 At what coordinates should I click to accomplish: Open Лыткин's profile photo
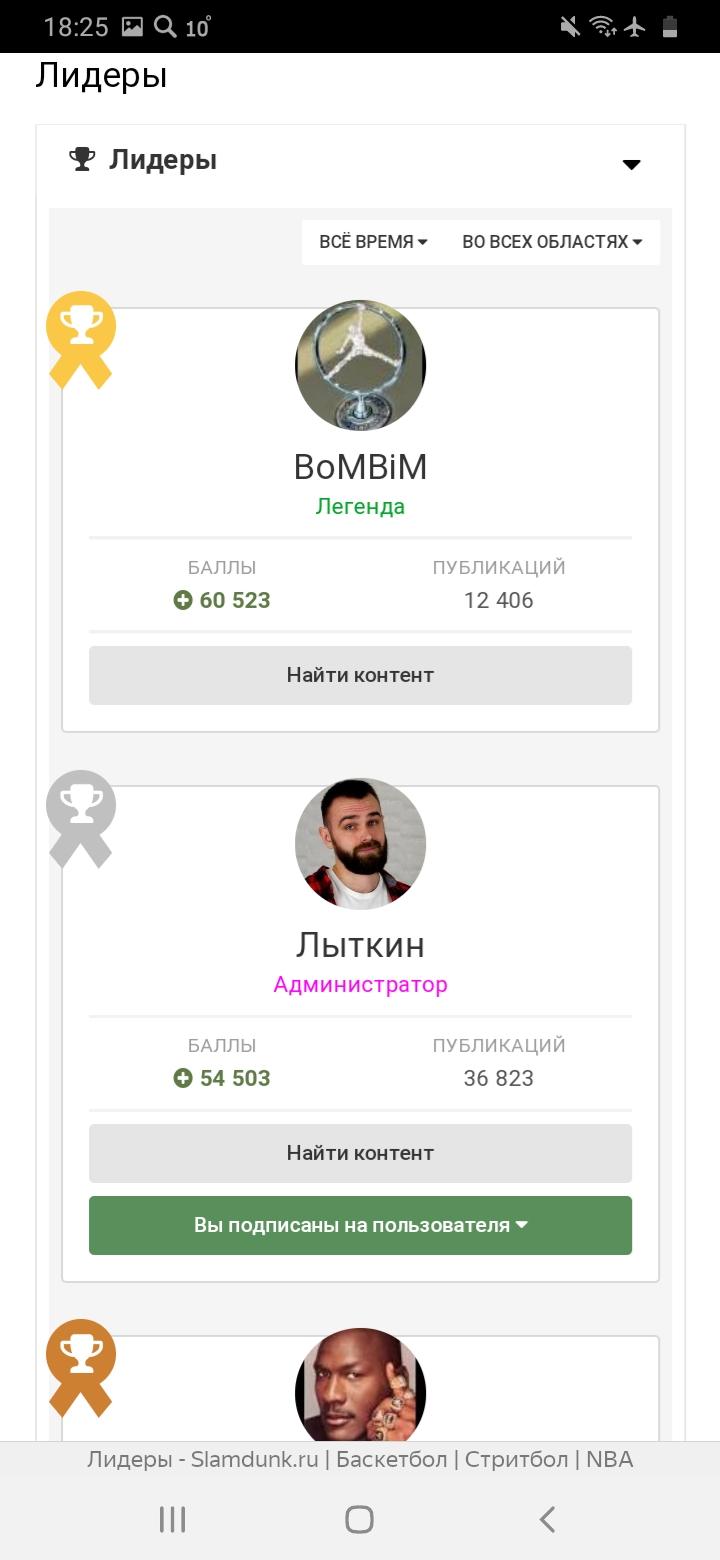(x=360, y=844)
